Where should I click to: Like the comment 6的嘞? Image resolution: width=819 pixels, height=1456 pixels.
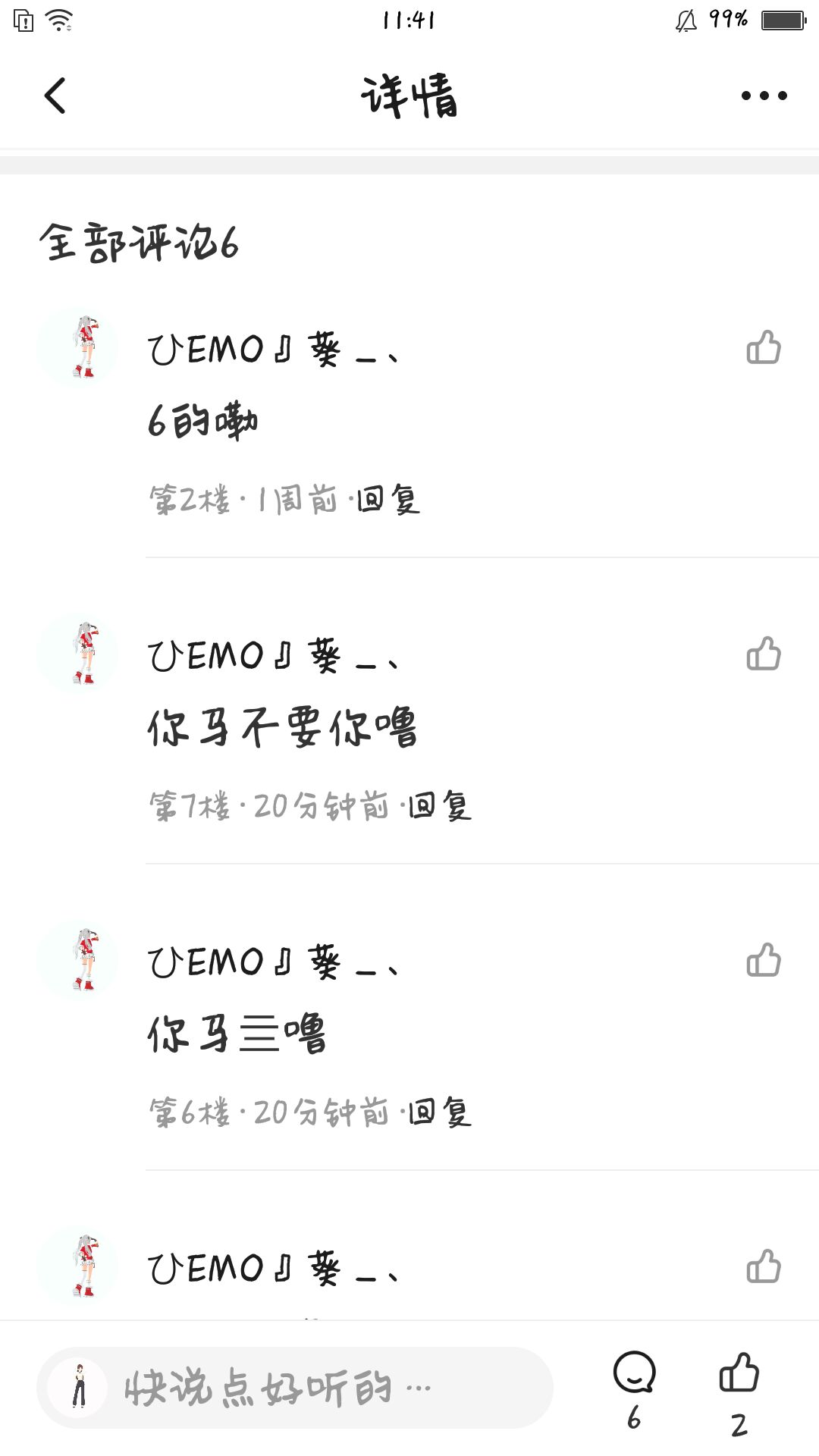point(763,348)
